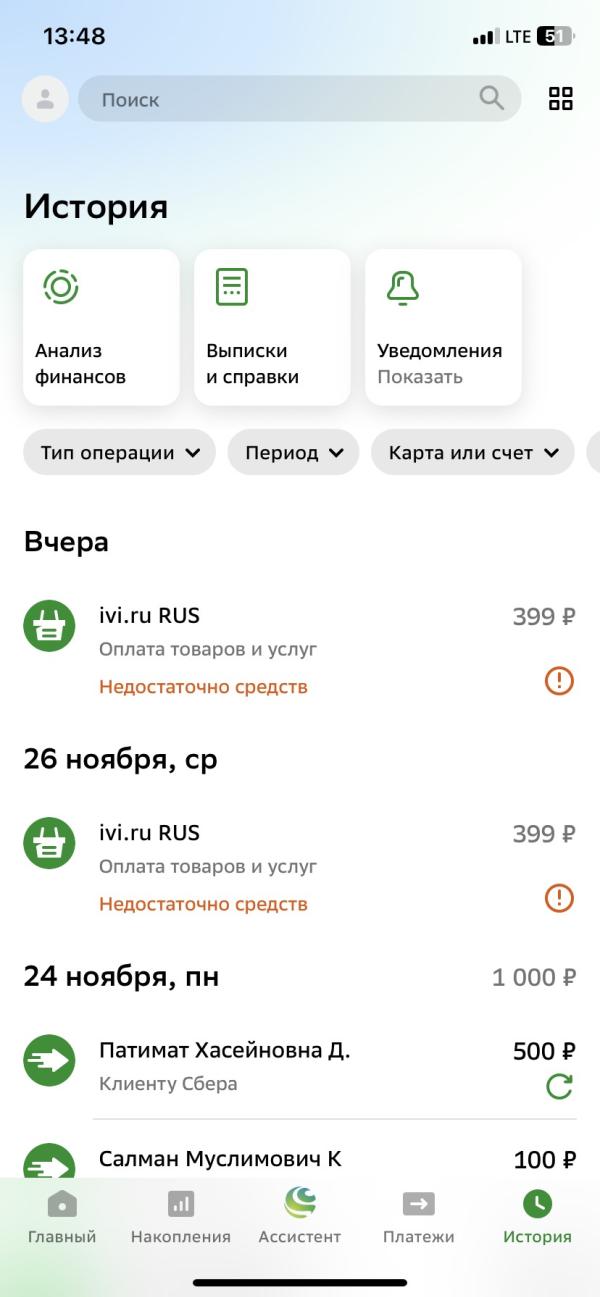Show Уведомления notifications card
The image size is (600, 1297).
coord(443,327)
